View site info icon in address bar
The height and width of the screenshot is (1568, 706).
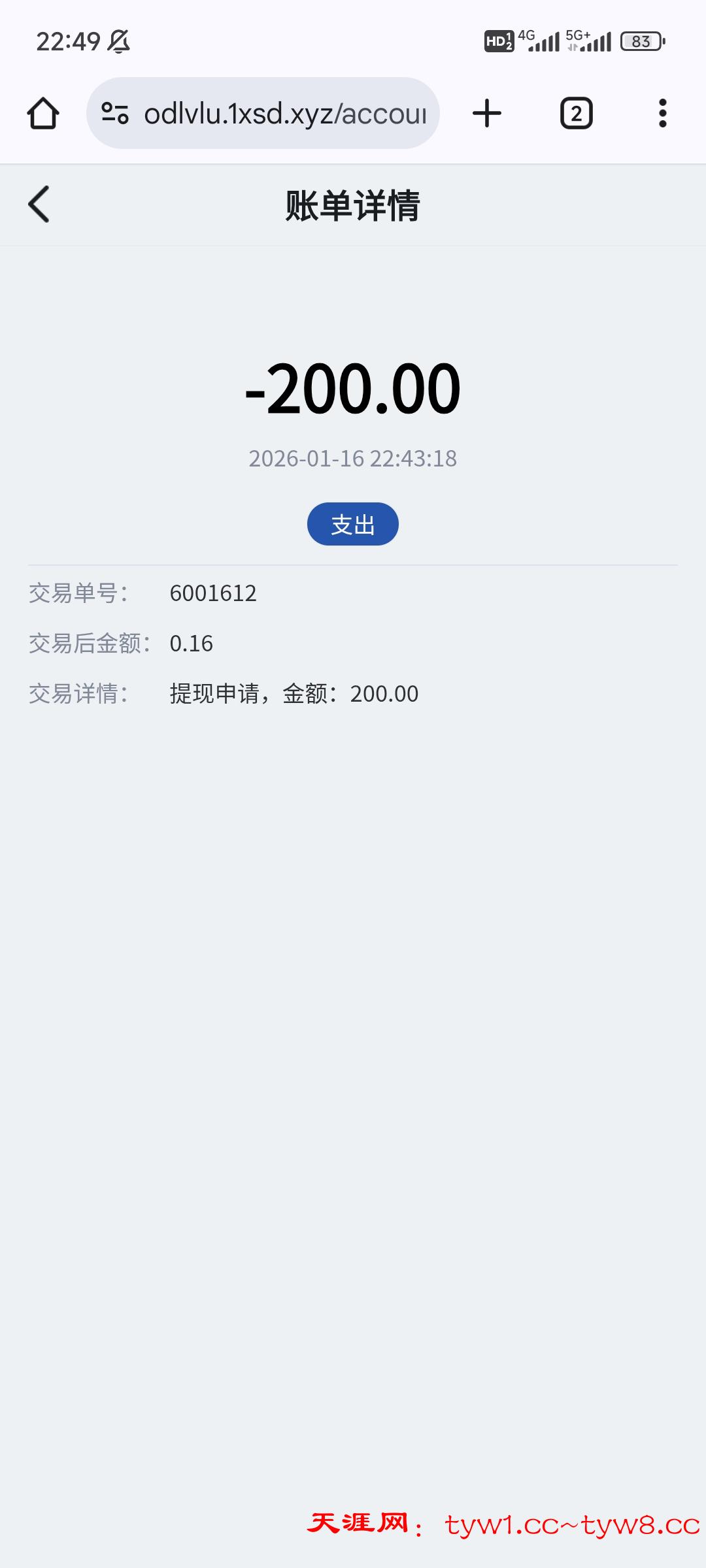[115, 114]
